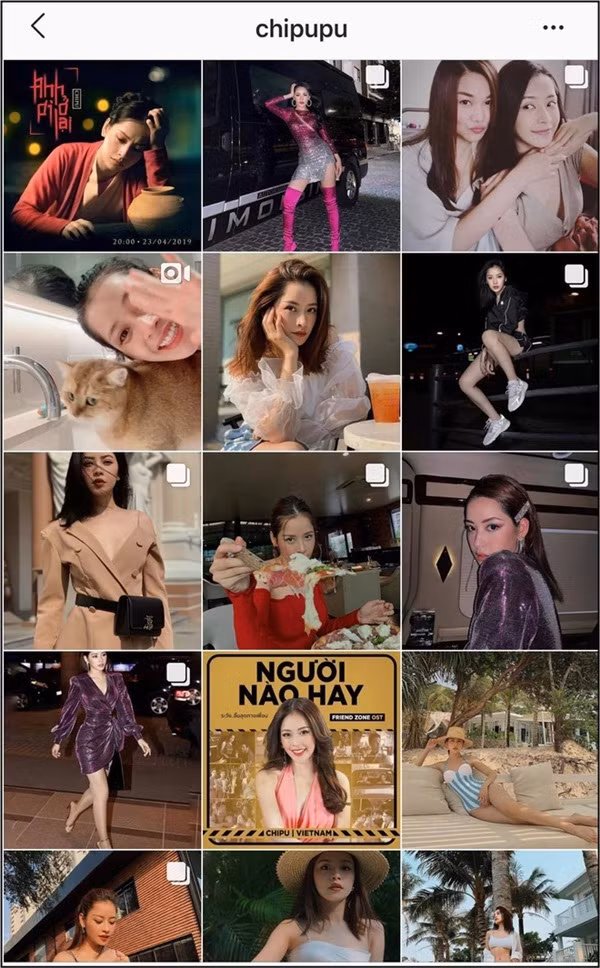Open the red sweater eating pizza post
The width and height of the screenshot is (600, 968).
click(301, 551)
